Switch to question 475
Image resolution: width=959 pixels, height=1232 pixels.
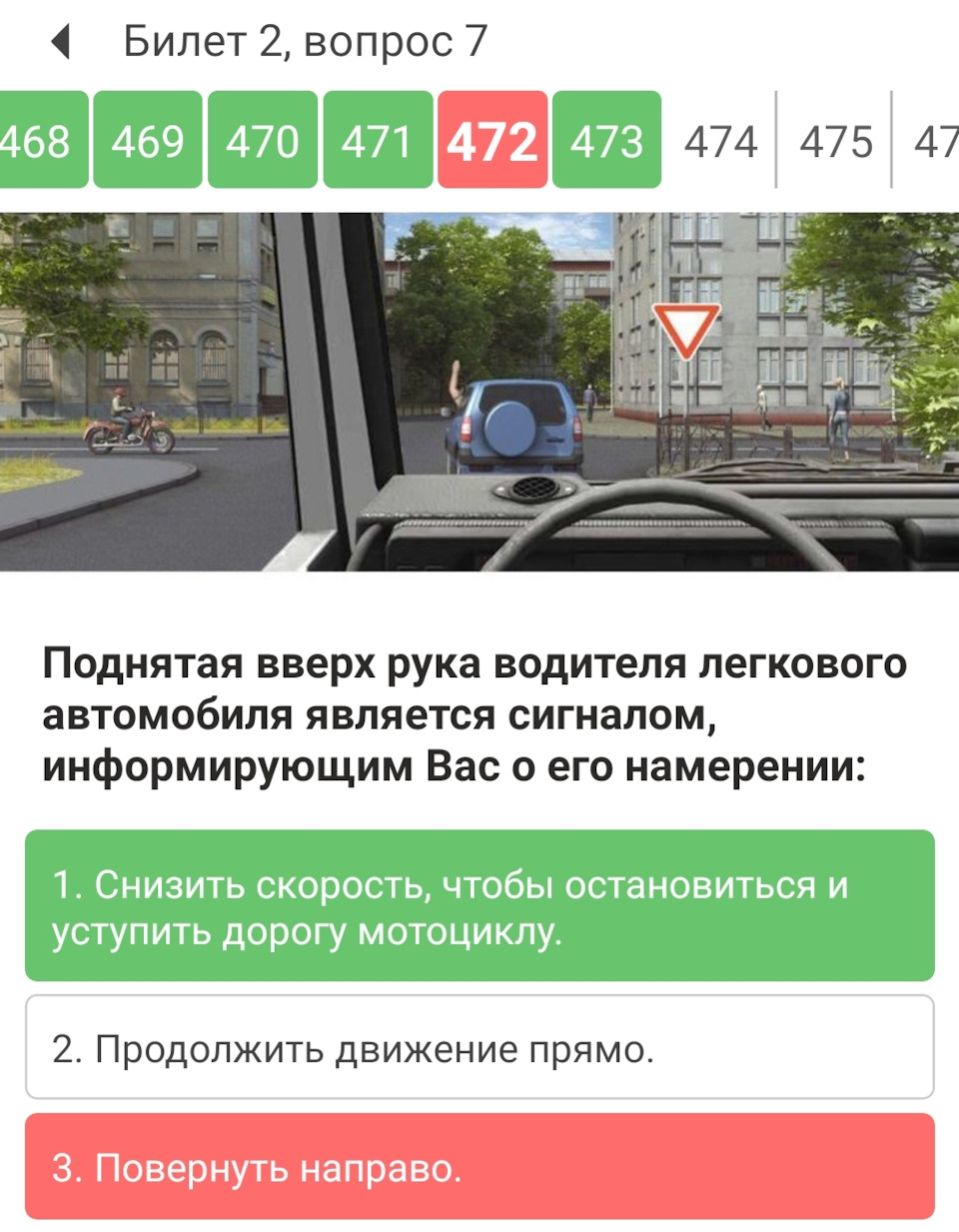[x=835, y=140]
